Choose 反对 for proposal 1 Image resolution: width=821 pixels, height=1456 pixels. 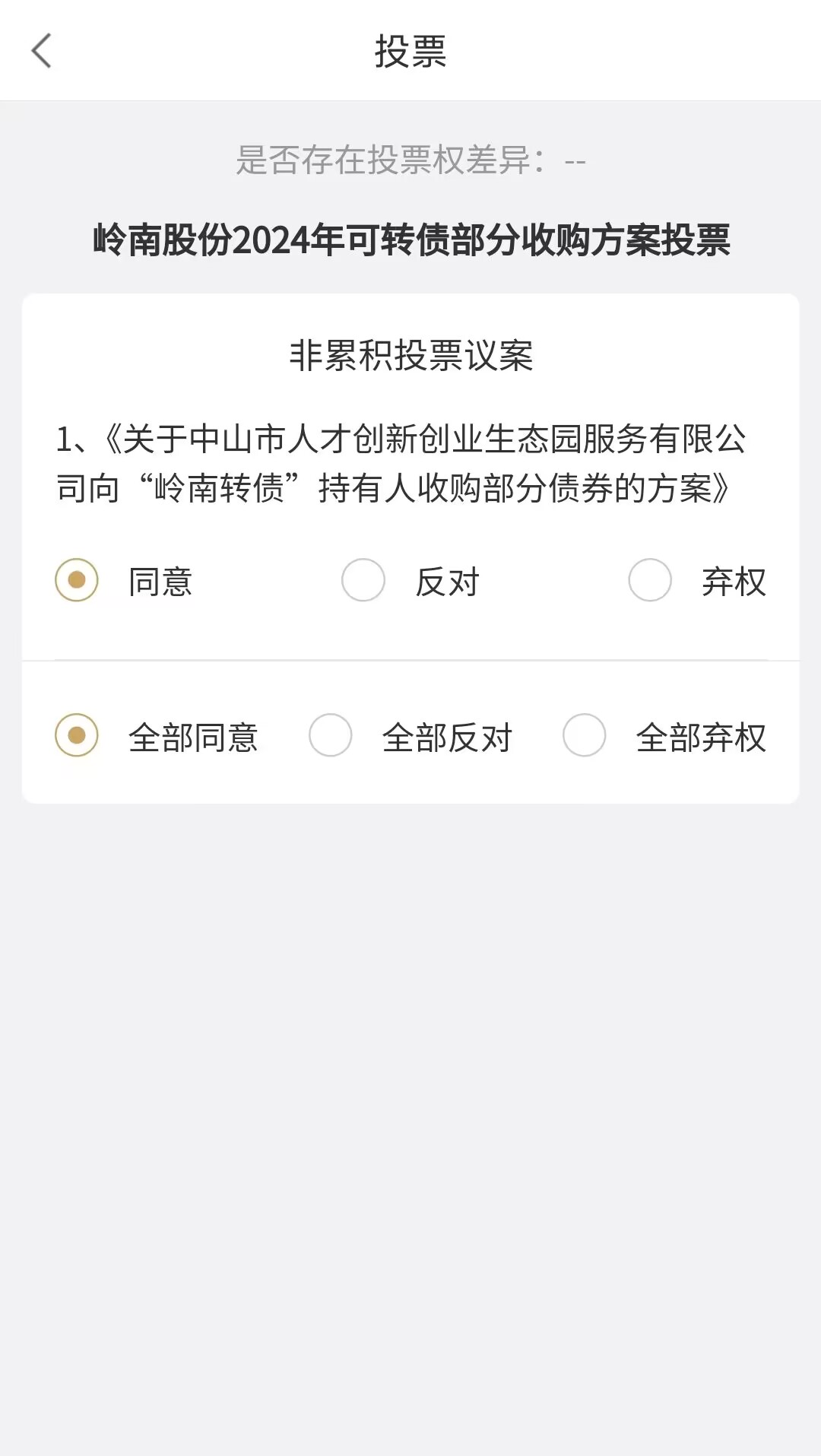pos(363,580)
